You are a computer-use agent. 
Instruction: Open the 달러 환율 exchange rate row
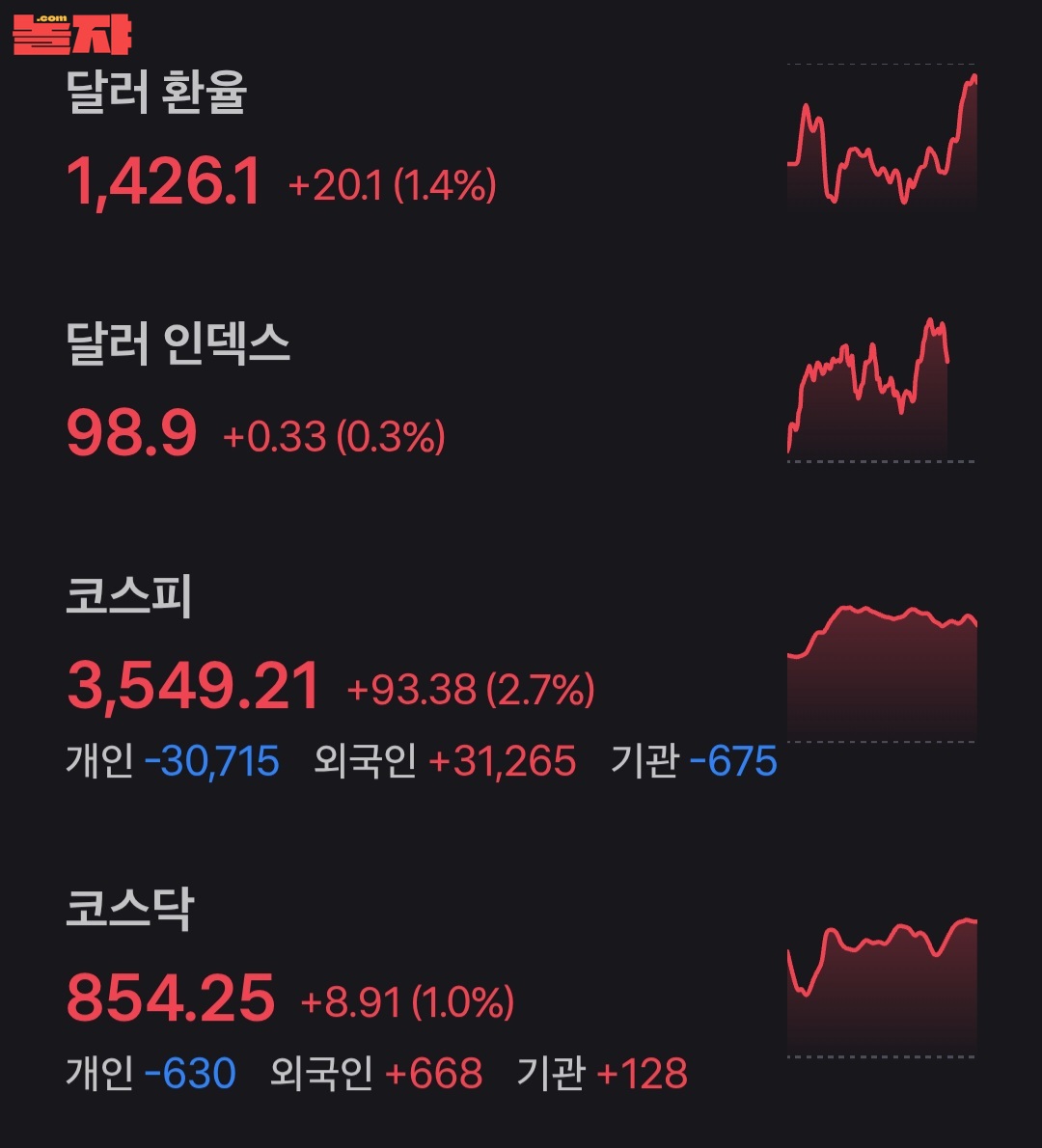(157, 94)
